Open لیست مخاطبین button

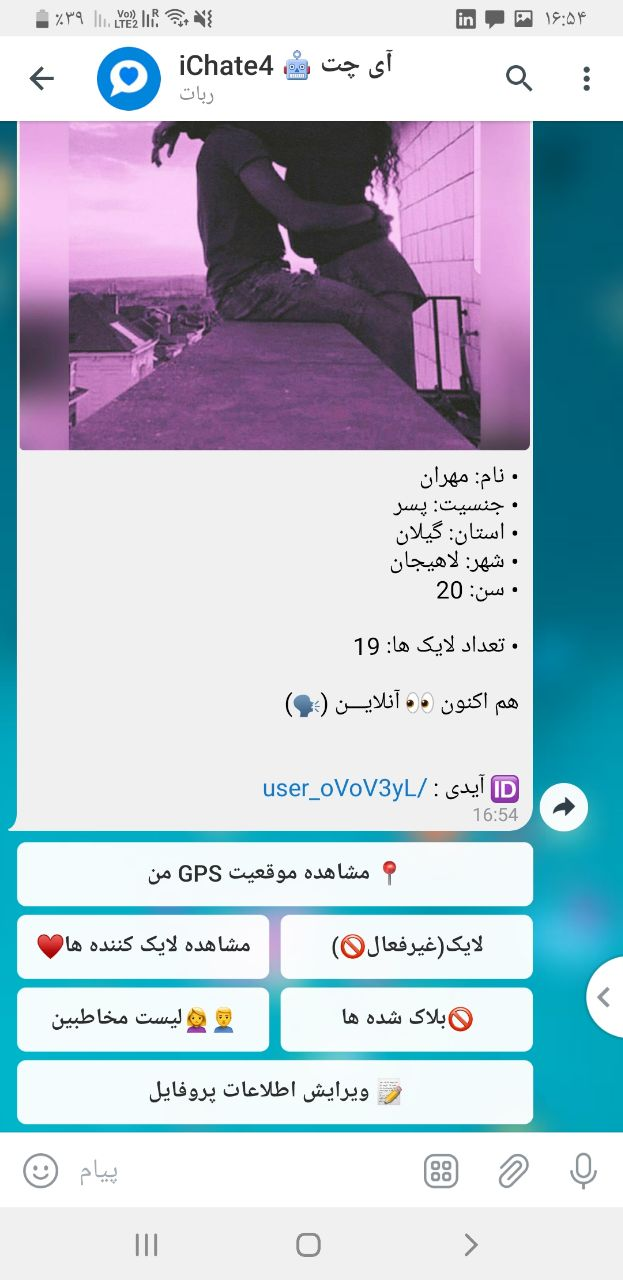point(143,1019)
